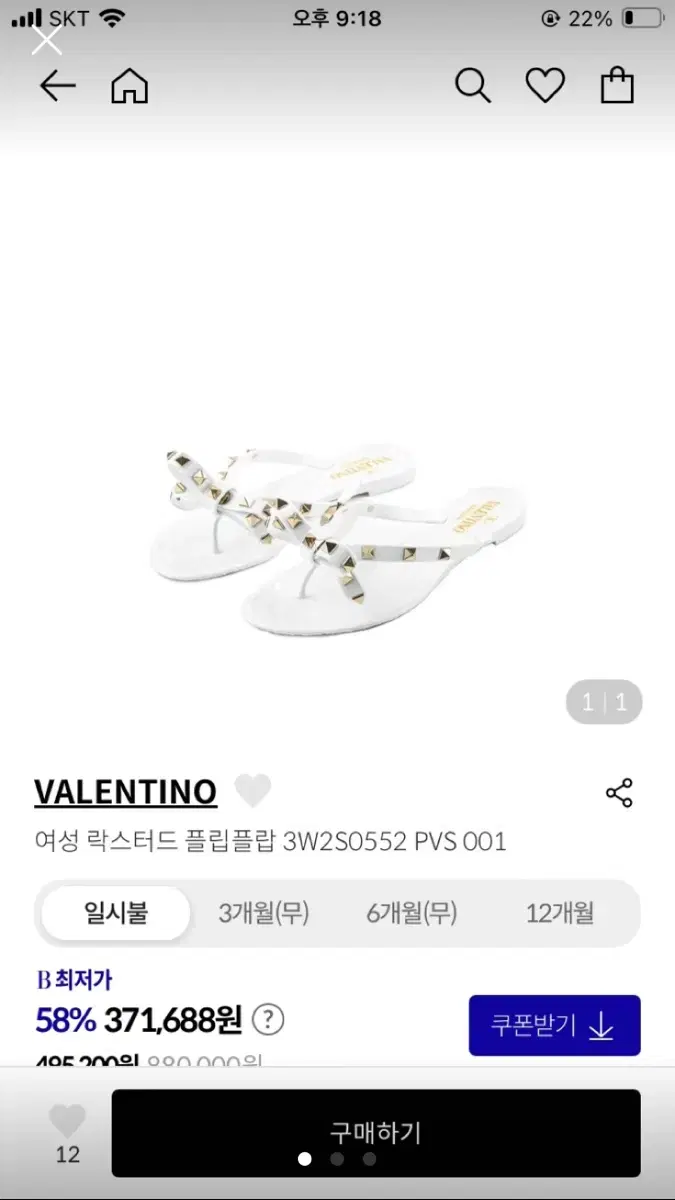Favorite the VALENTINO brand heart

252,792
